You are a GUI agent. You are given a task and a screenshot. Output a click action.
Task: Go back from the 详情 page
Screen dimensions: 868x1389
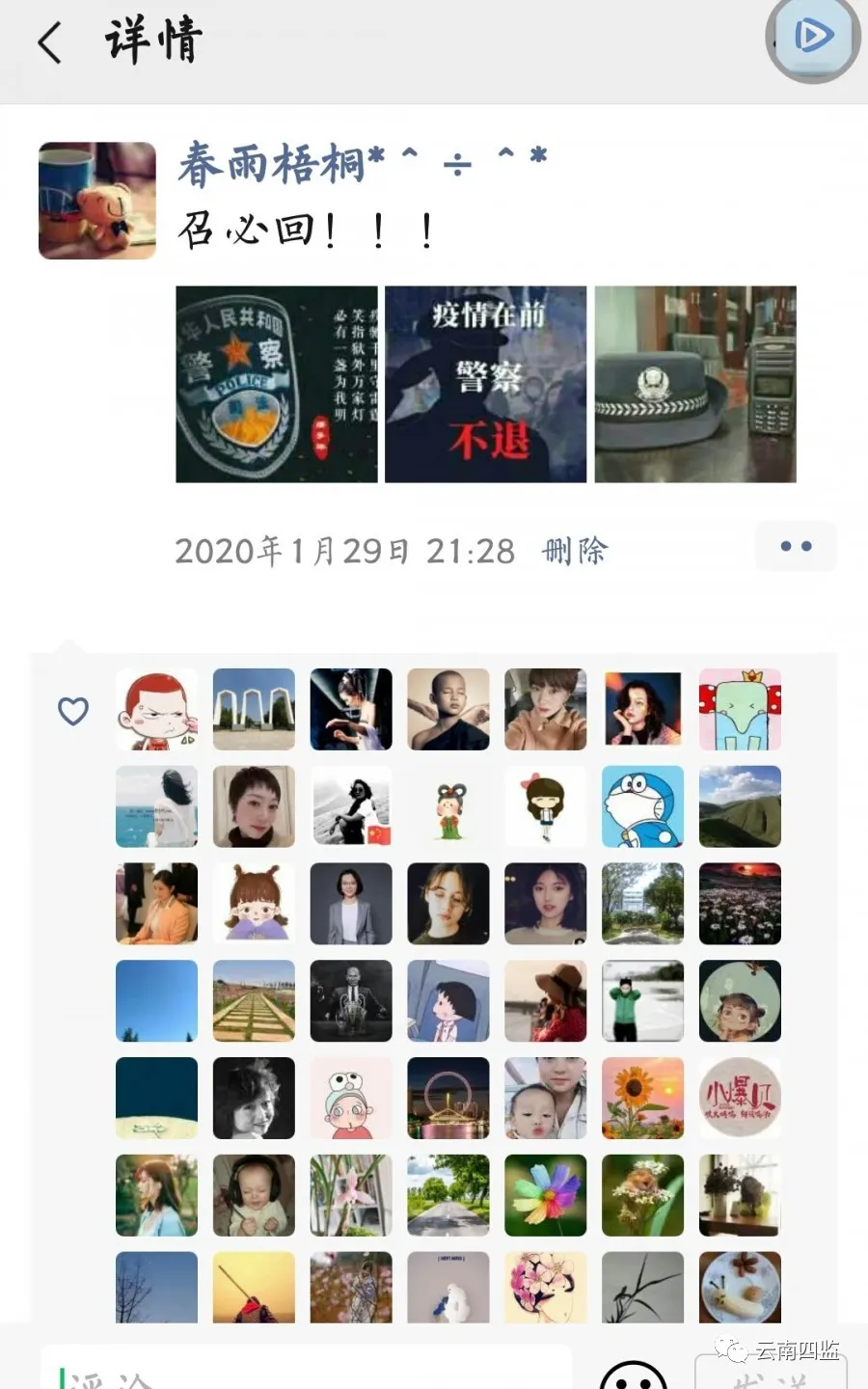[50, 42]
